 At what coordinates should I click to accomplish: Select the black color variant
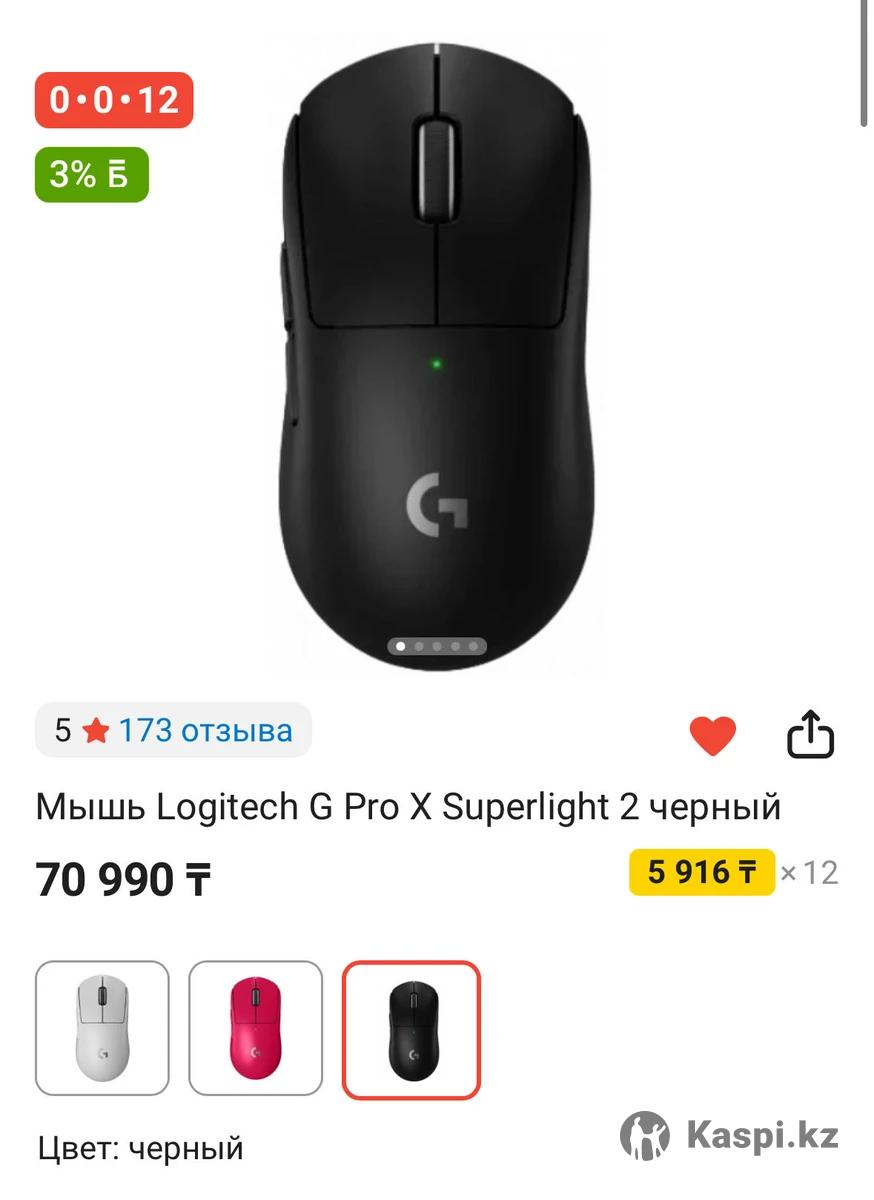tap(411, 1029)
